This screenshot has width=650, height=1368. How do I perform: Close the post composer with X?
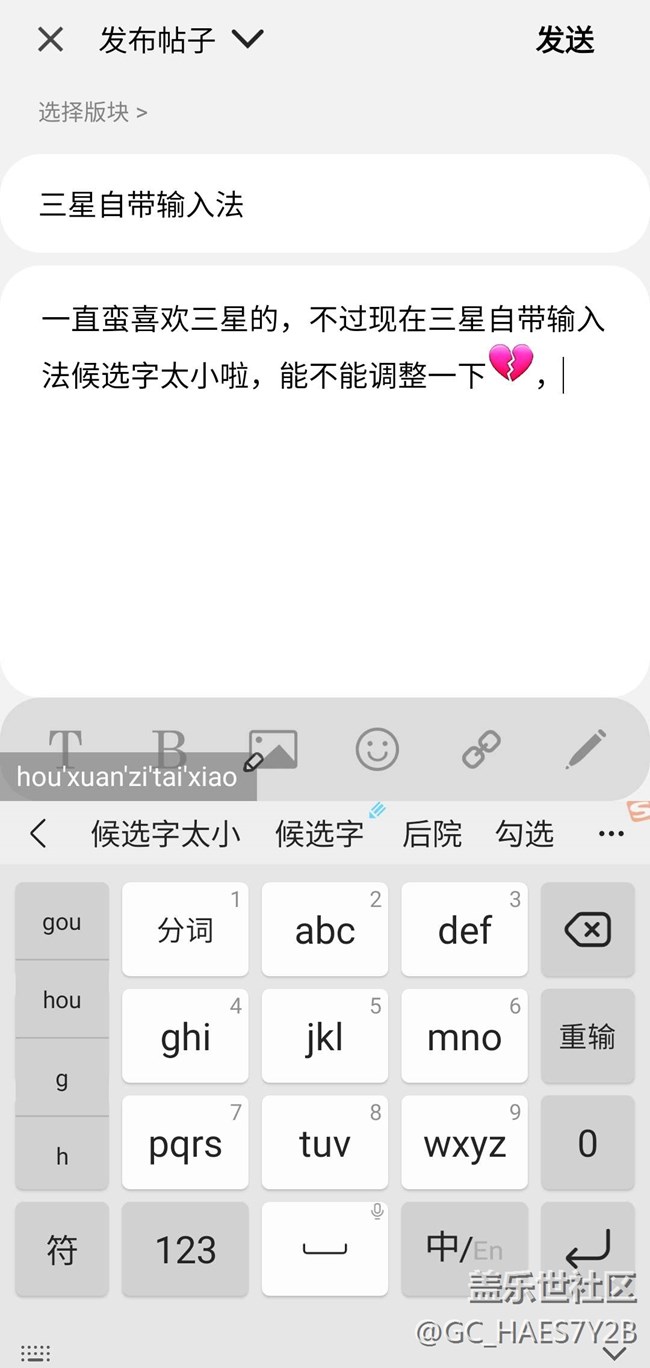50,40
